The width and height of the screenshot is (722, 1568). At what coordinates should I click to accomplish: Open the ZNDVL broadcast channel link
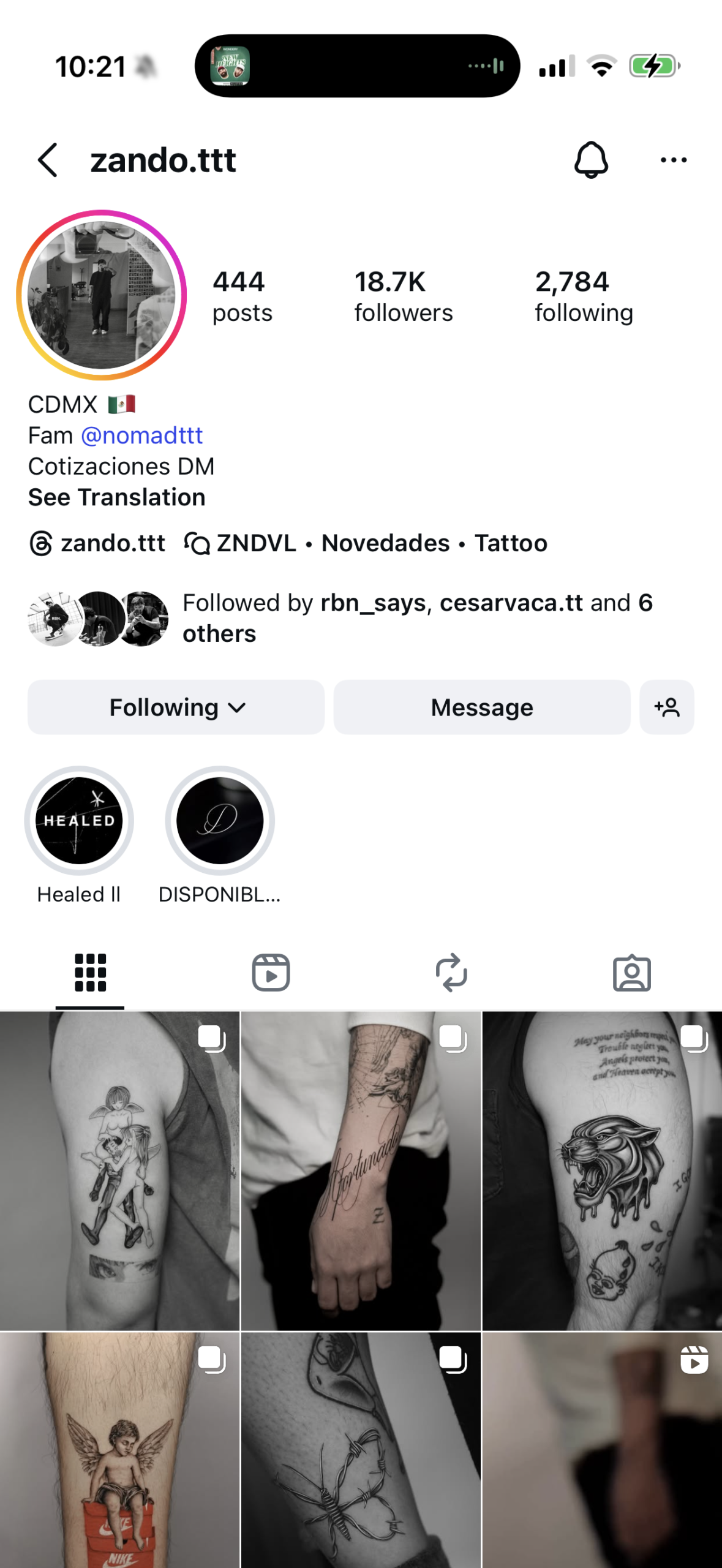[366, 543]
